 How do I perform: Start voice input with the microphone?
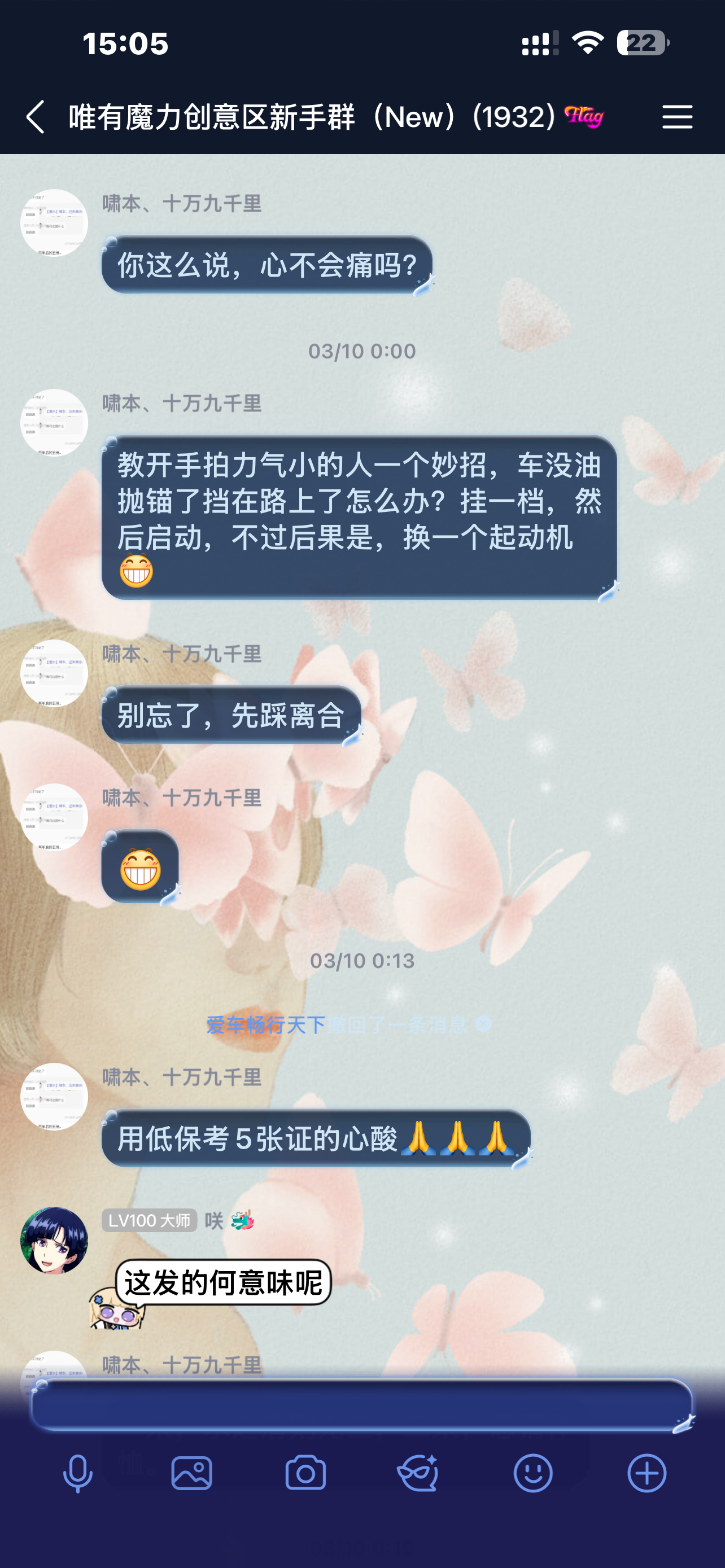pyautogui.click(x=78, y=1474)
